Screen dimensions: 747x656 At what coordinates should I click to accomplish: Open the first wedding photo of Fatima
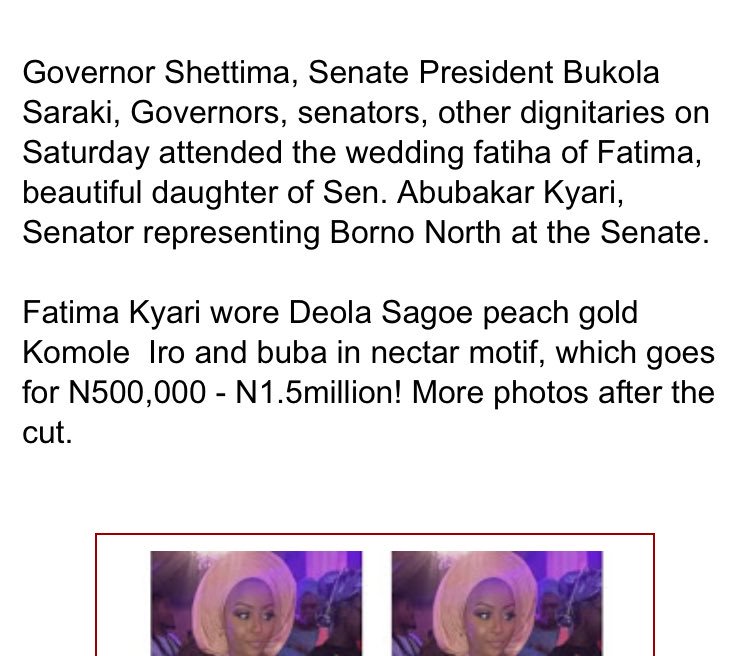[x=256, y=603]
